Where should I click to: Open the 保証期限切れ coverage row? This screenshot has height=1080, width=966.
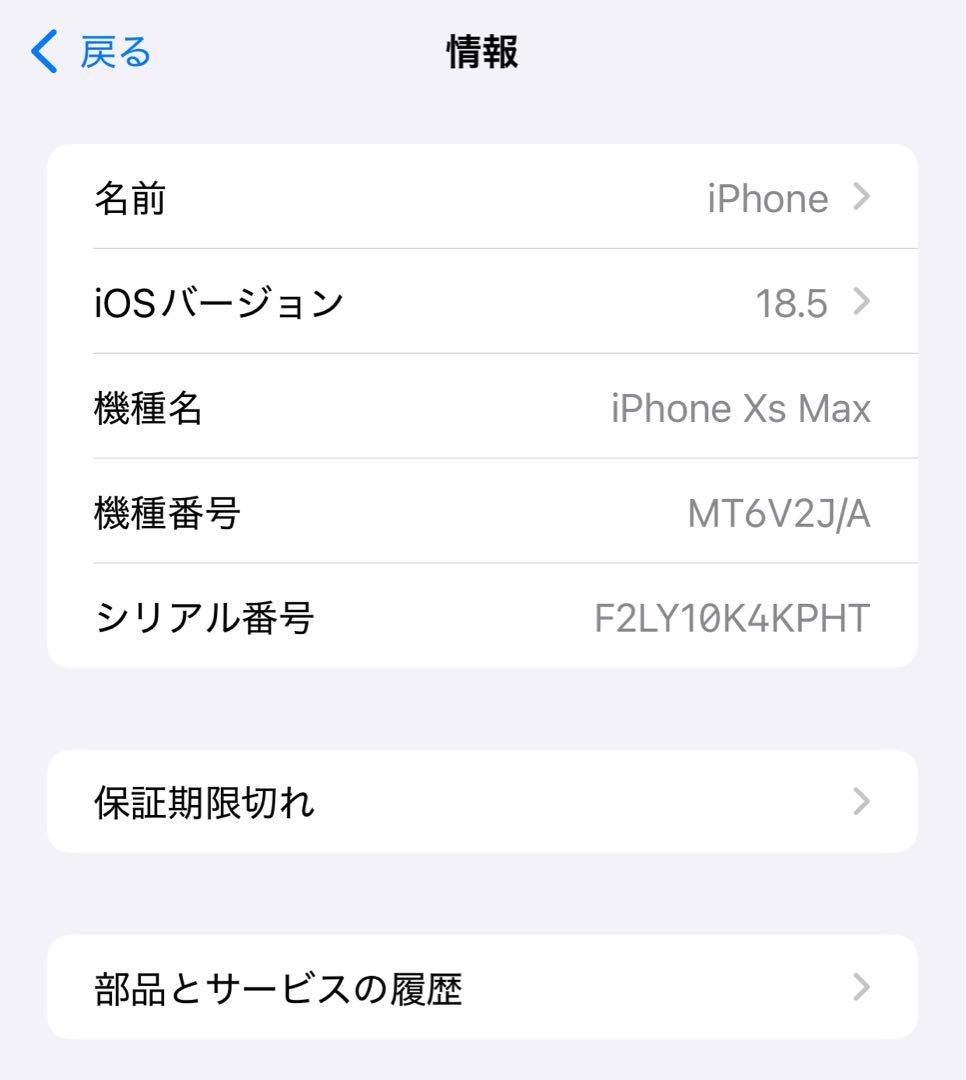(x=482, y=802)
